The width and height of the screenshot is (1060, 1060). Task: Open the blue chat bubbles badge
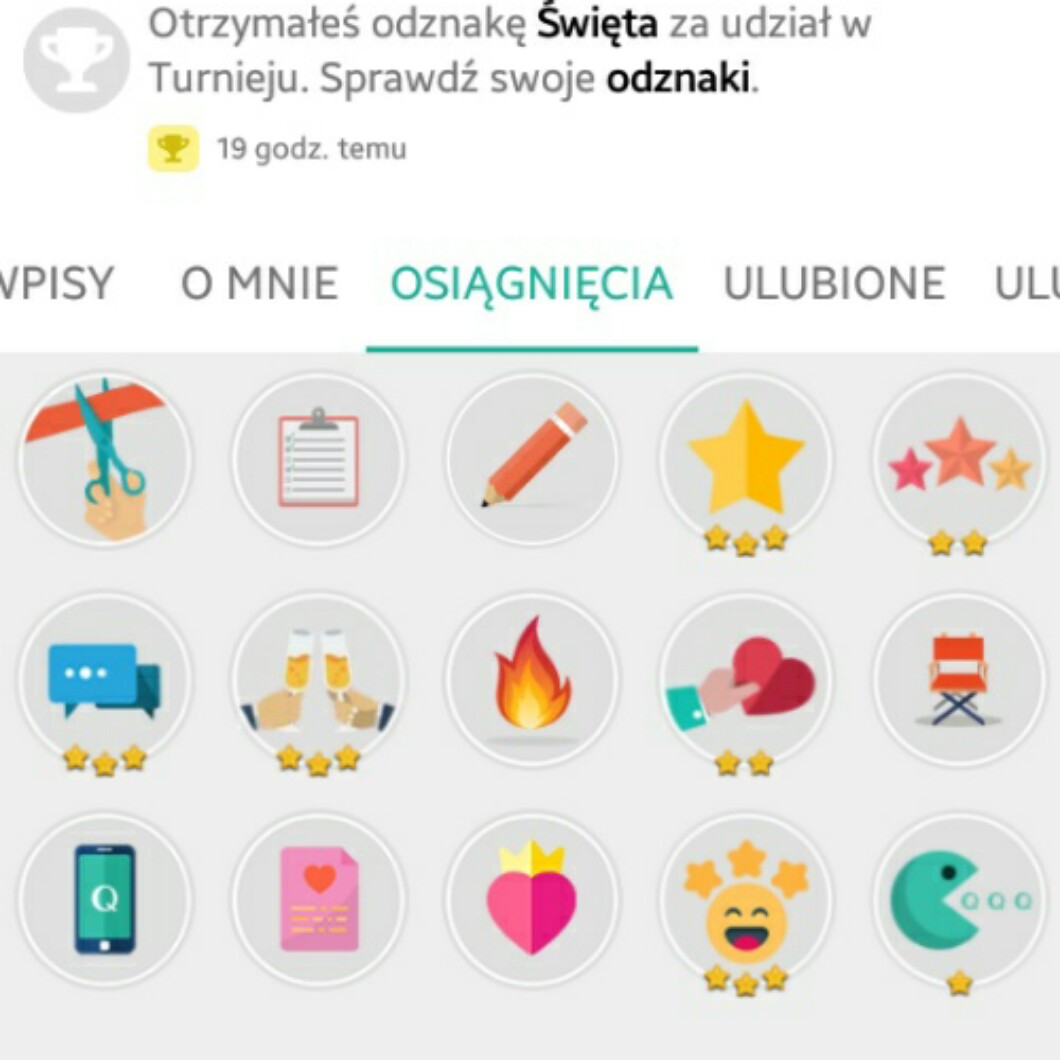104,680
